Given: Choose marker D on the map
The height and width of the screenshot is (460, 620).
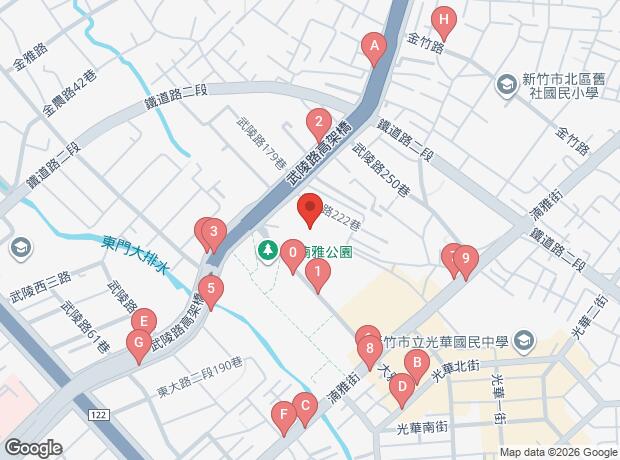Looking at the screenshot, I should click(402, 390).
